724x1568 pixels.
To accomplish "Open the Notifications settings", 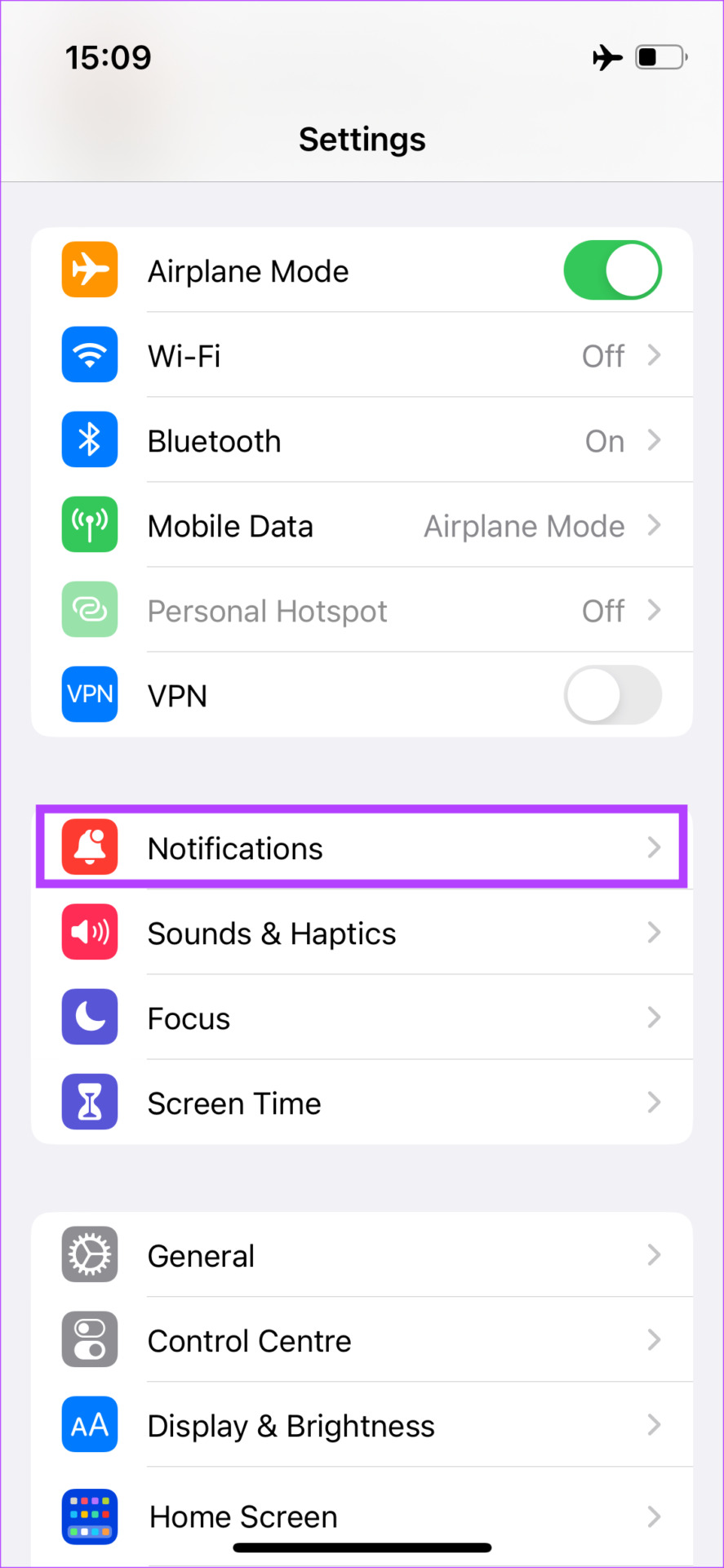I will 362,848.
